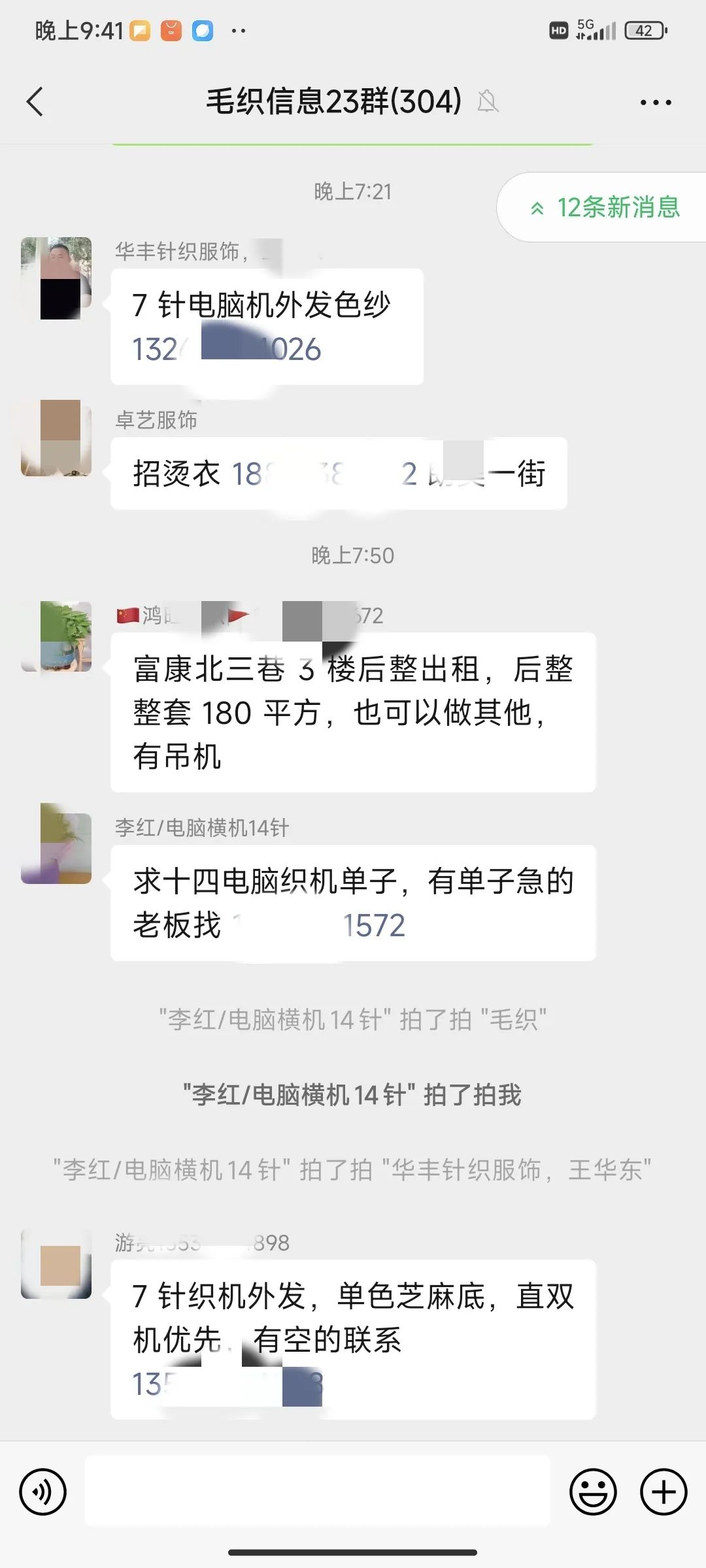Open the plus attachments menu
Screen dimensions: 706x1568
[664, 1492]
